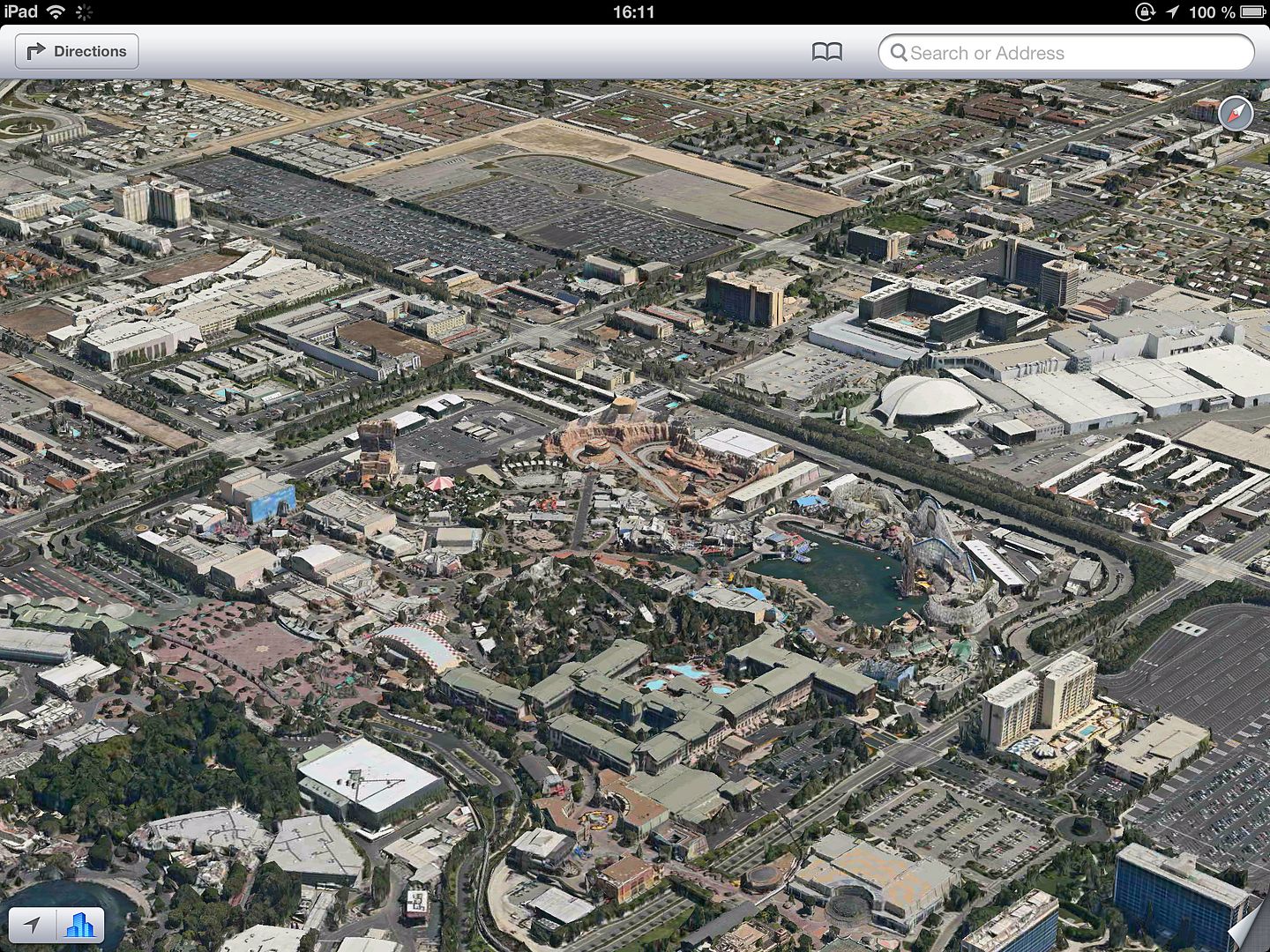Toggle the 3D buildings view button
The width and height of the screenshot is (1270, 952).
(80, 925)
